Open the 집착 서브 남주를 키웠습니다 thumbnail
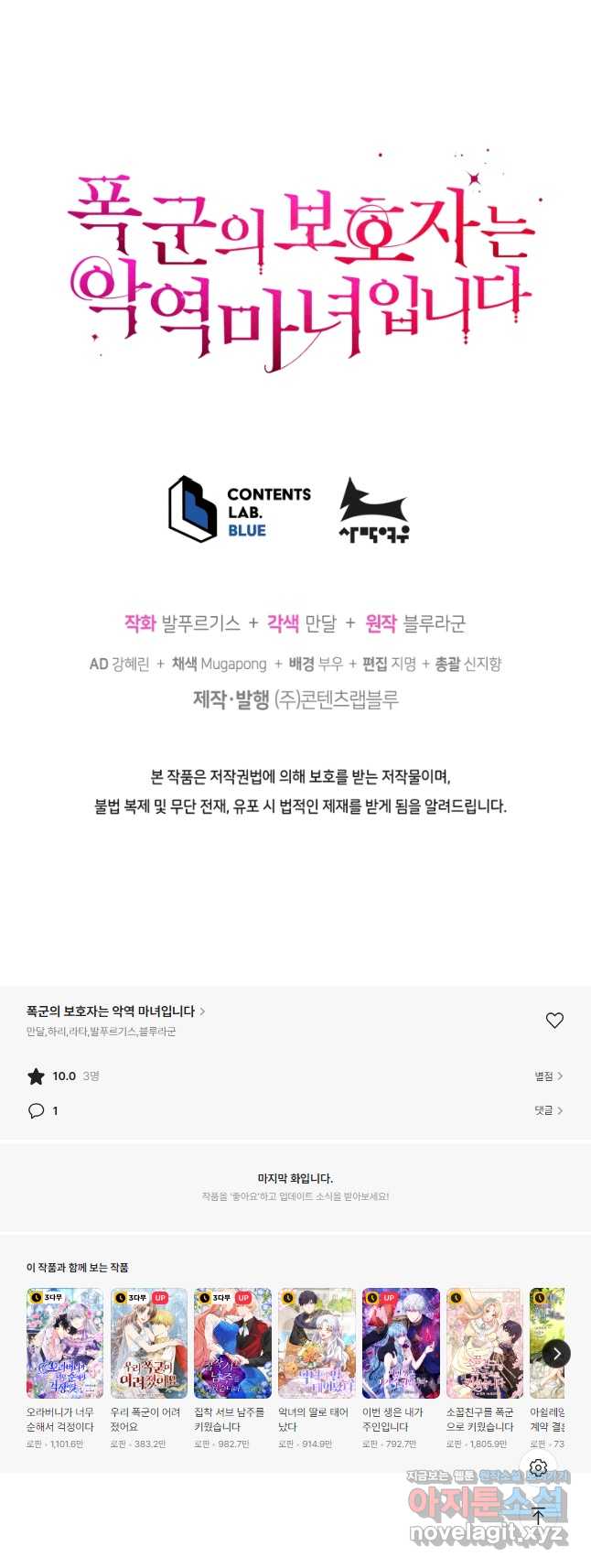Viewport: 591px width, 1568px height. coord(232,1343)
